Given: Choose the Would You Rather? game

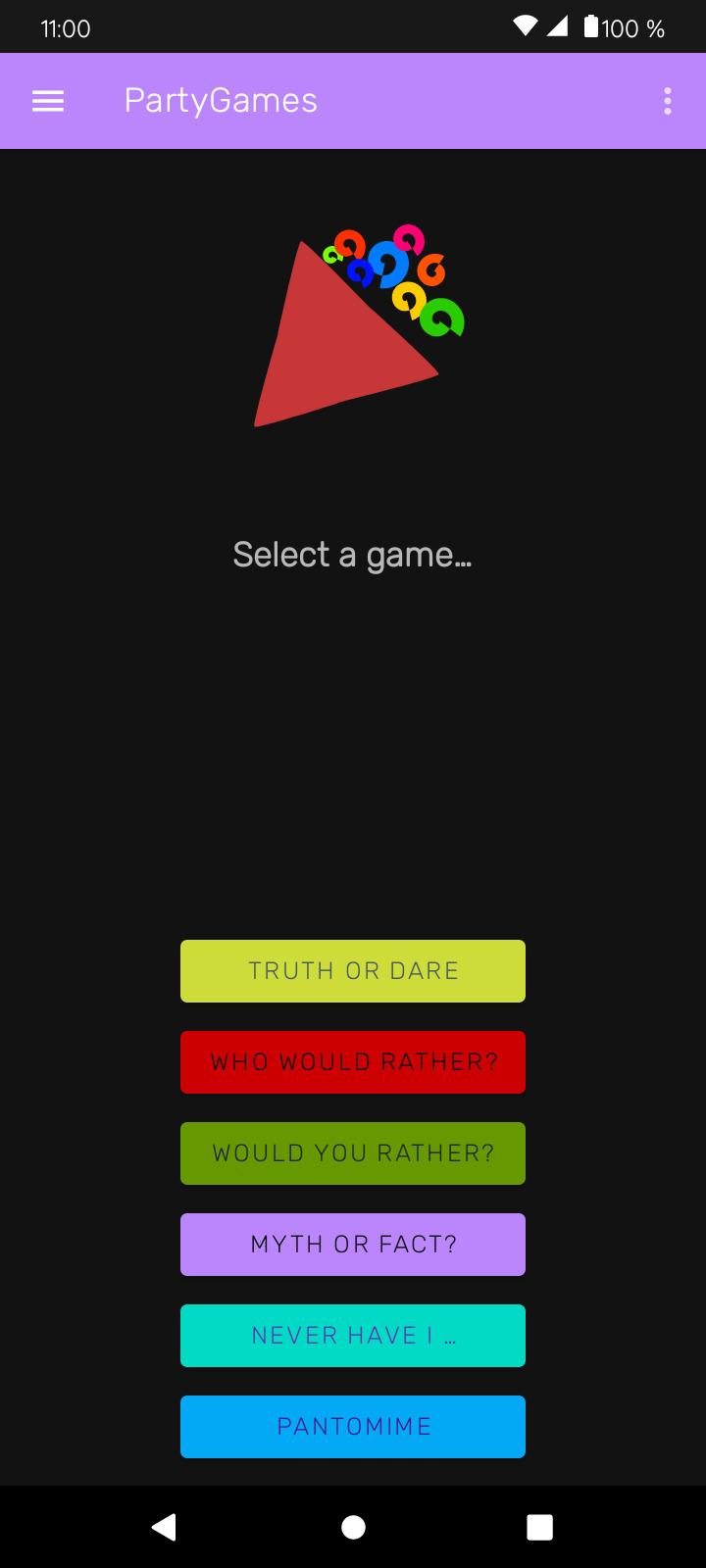Looking at the screenshot, I should click(353, 1153).
